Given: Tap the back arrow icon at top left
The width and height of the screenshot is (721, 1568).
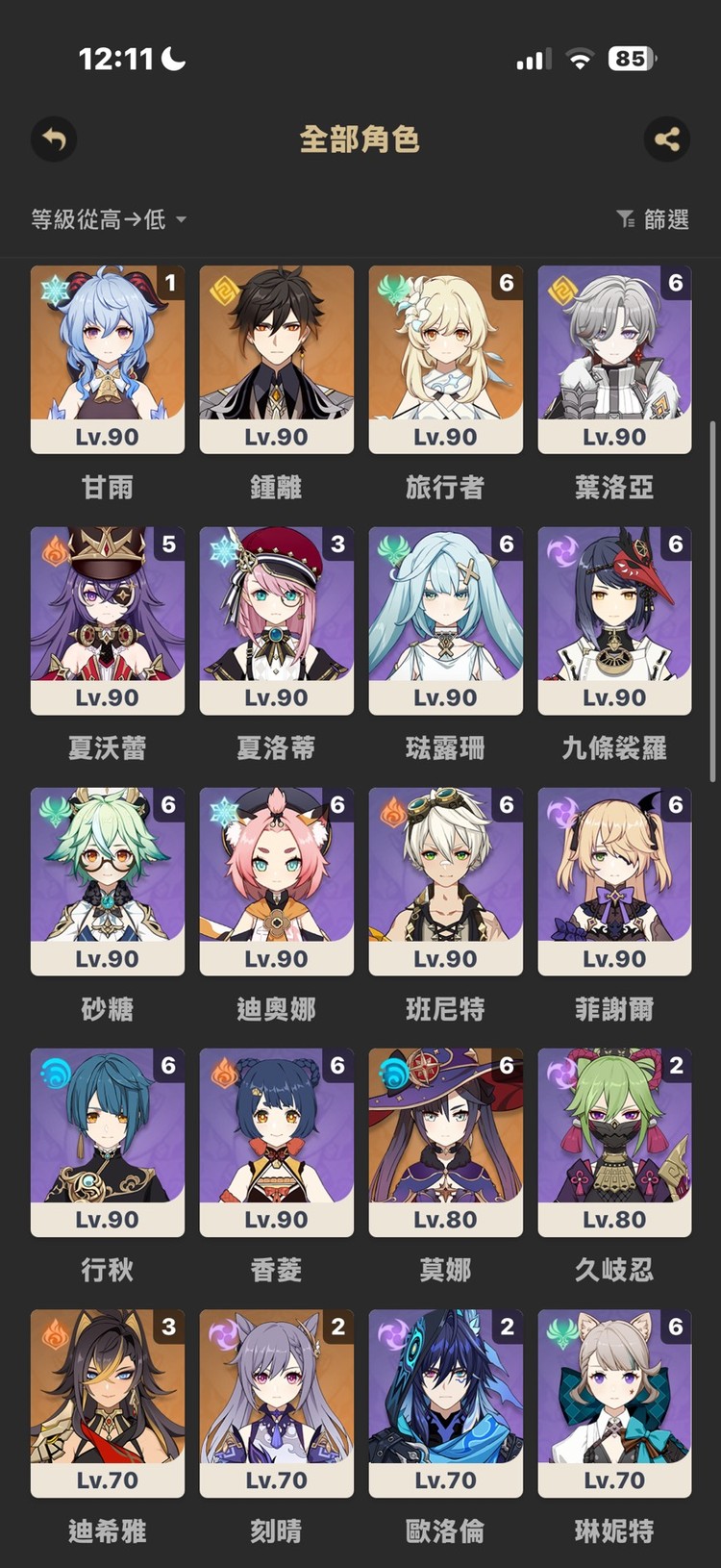Looking at the screenshot, I should pos(53,139).
